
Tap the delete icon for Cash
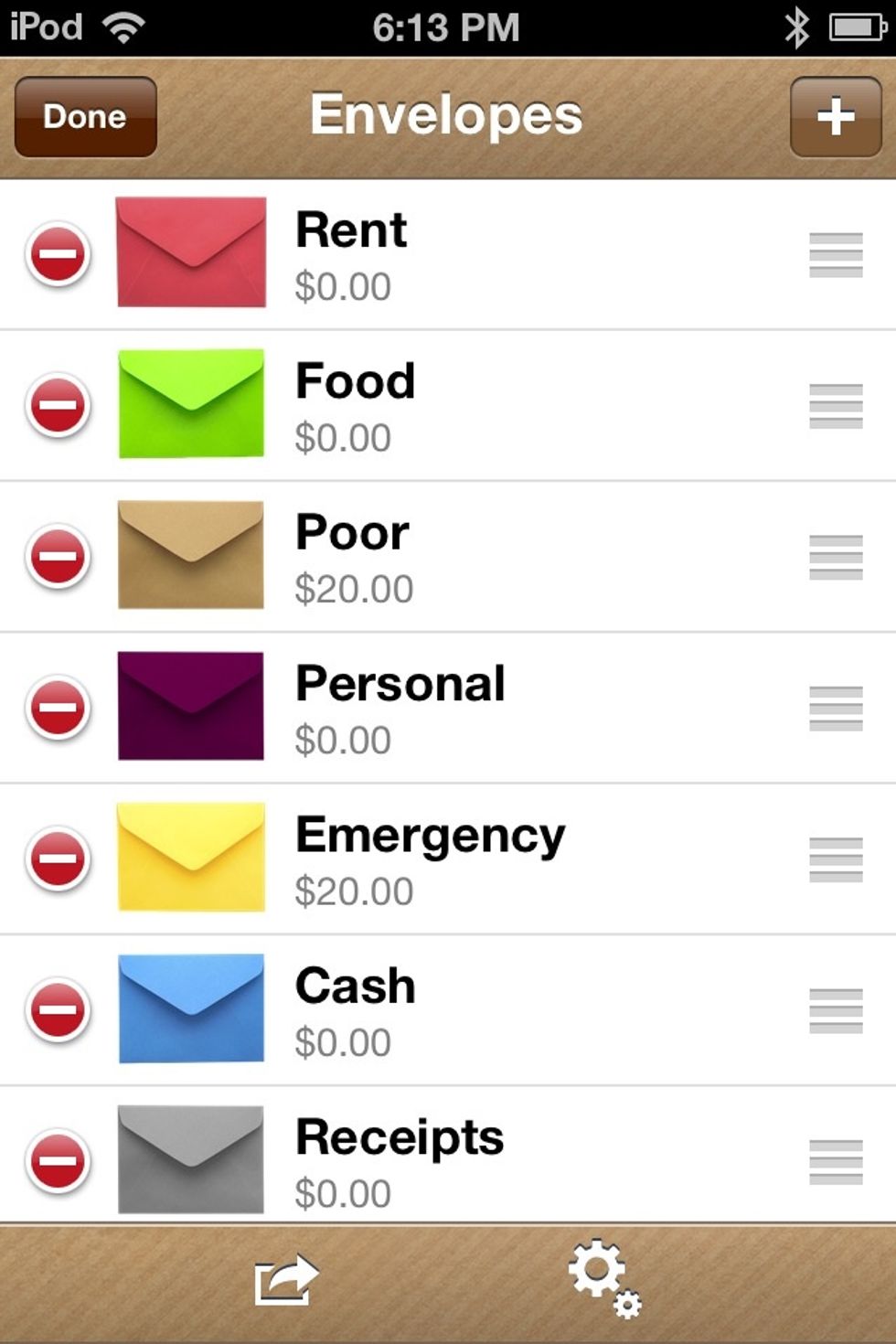(59, 1009)
